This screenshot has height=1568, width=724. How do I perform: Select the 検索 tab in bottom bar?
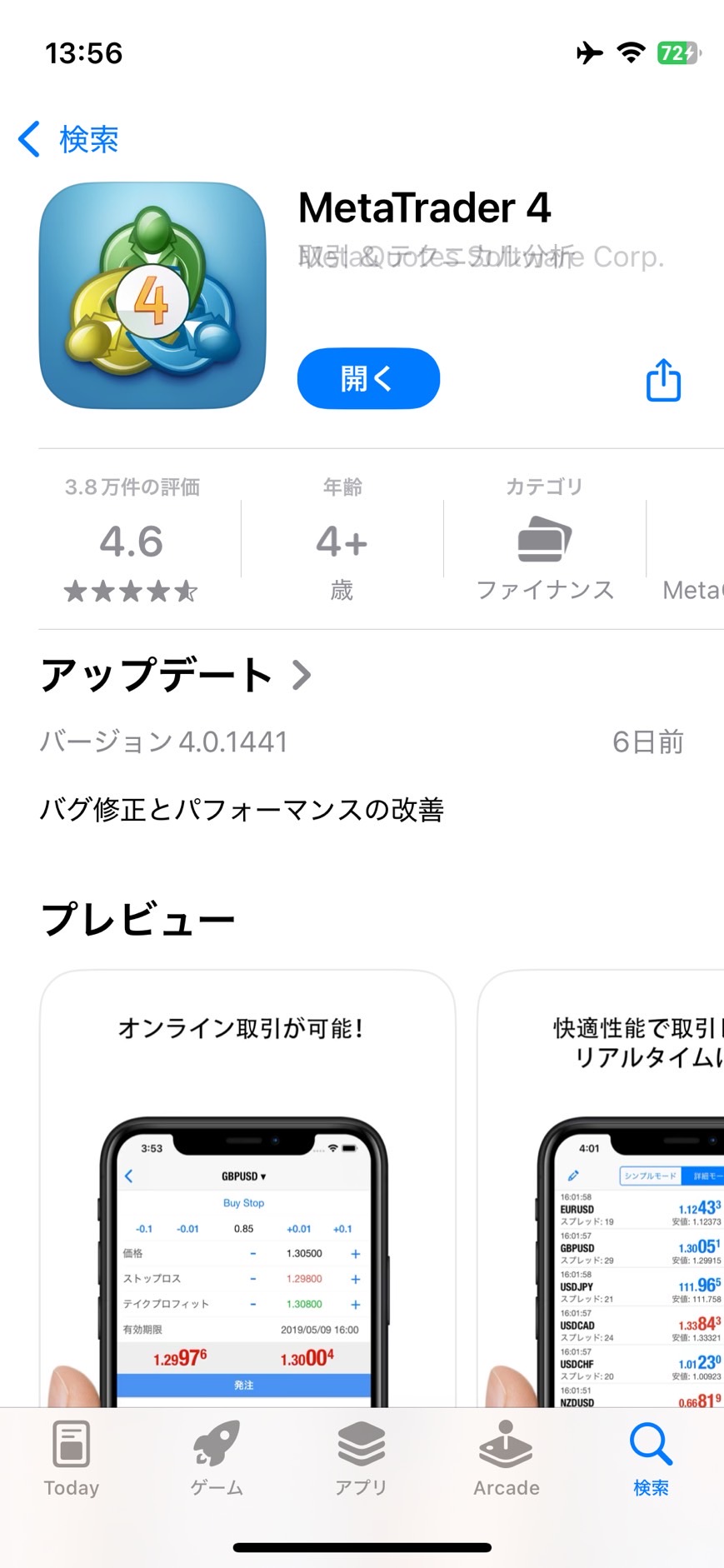651,1458
